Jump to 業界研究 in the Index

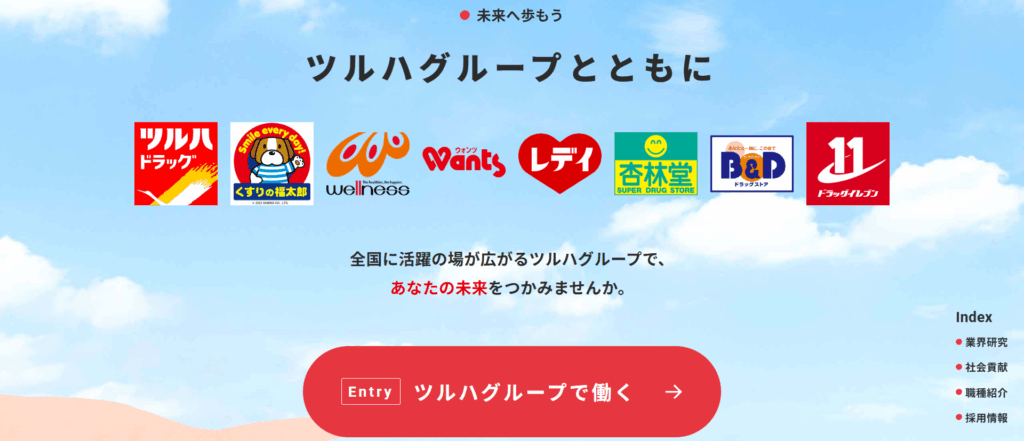[x=986, y=342]
